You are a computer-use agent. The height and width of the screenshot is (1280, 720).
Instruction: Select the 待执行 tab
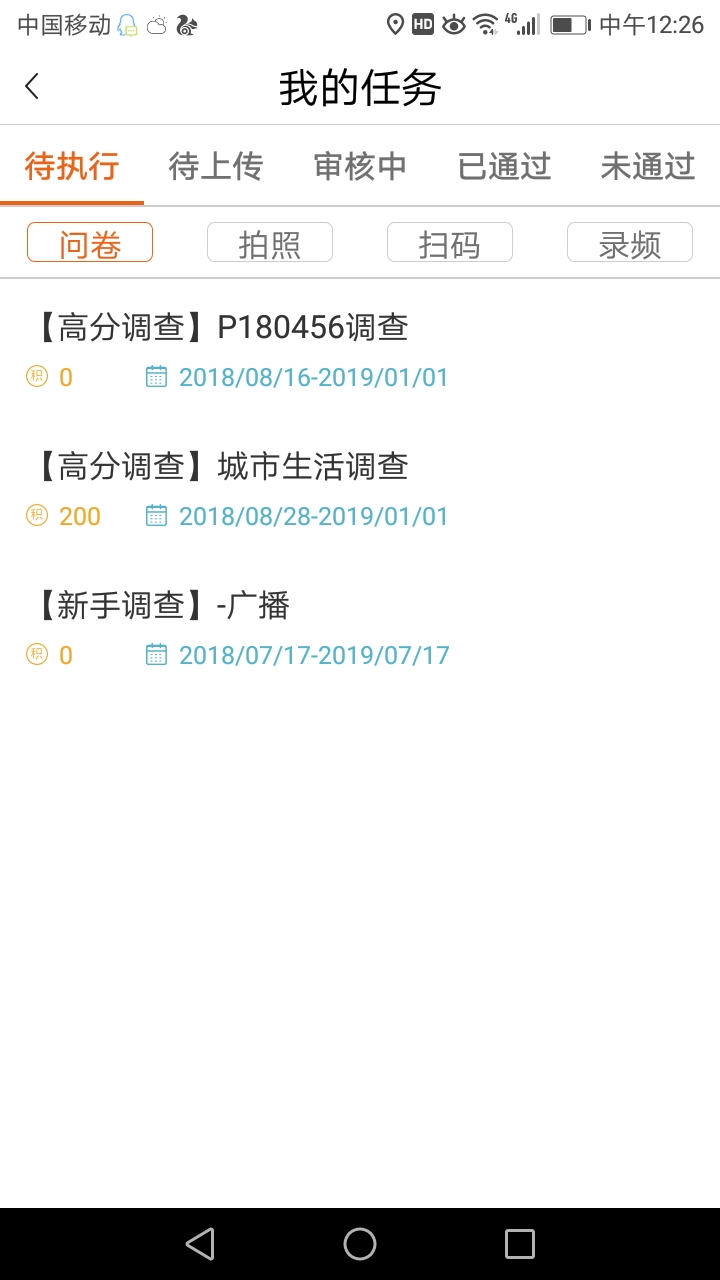pos(72,166)
